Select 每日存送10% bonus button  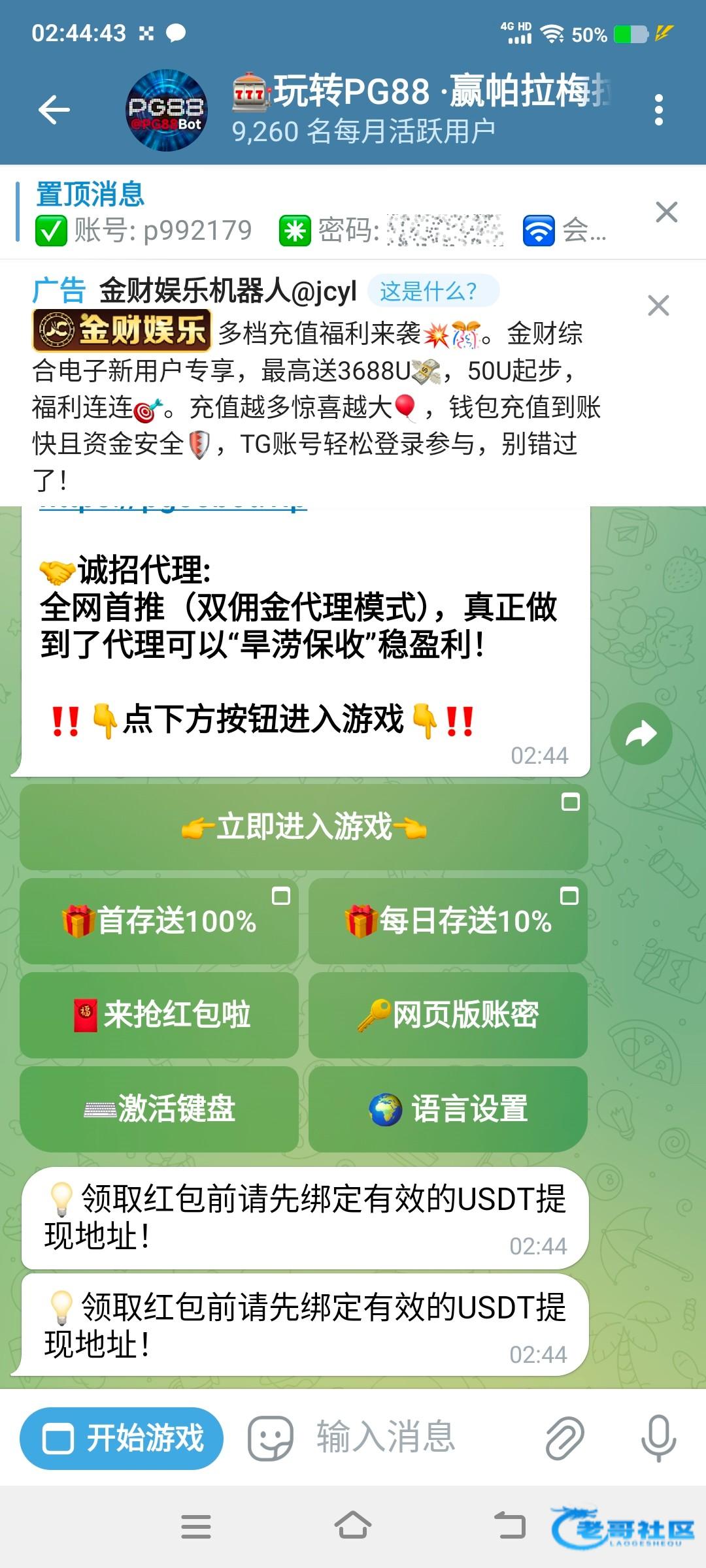coord(448,921)
